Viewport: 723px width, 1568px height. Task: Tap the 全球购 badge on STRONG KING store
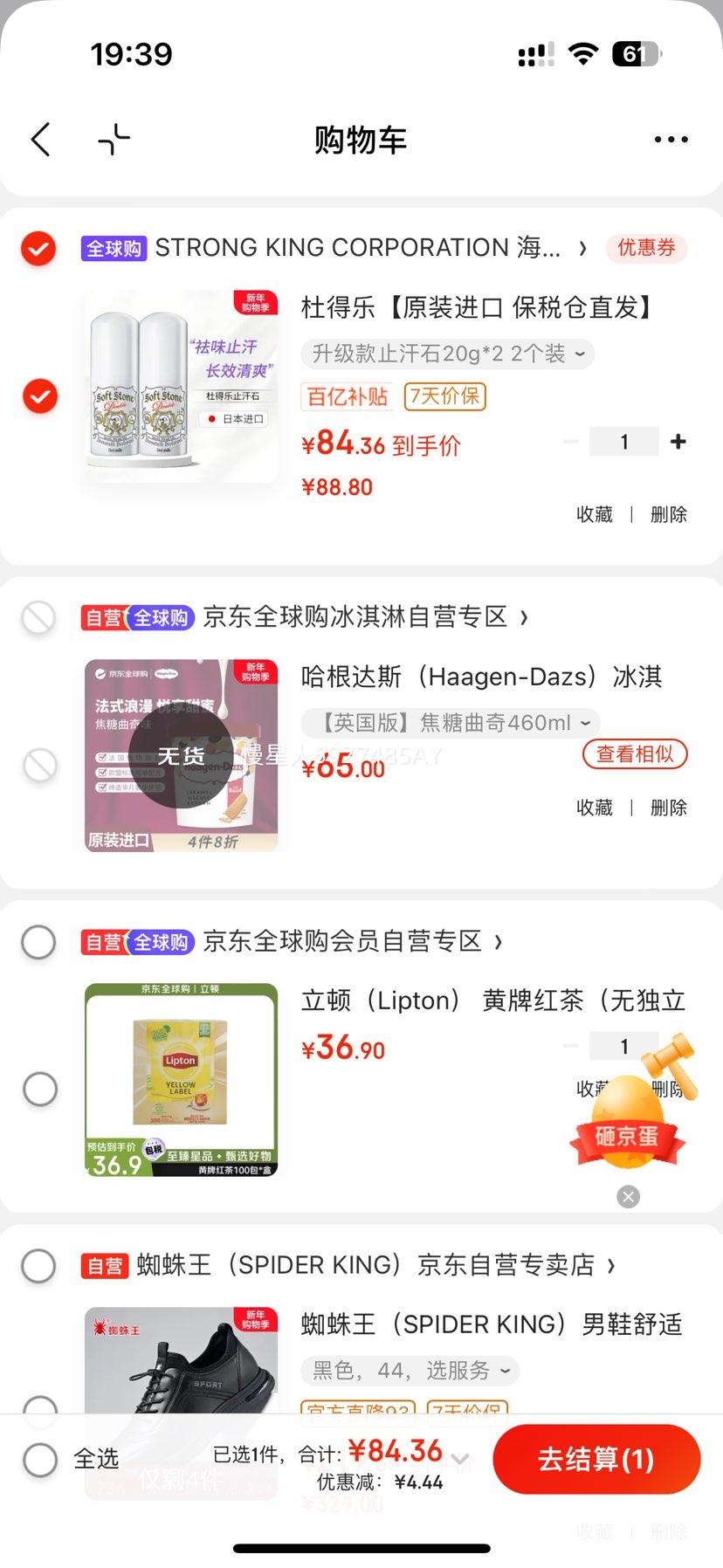pos(113,248)
